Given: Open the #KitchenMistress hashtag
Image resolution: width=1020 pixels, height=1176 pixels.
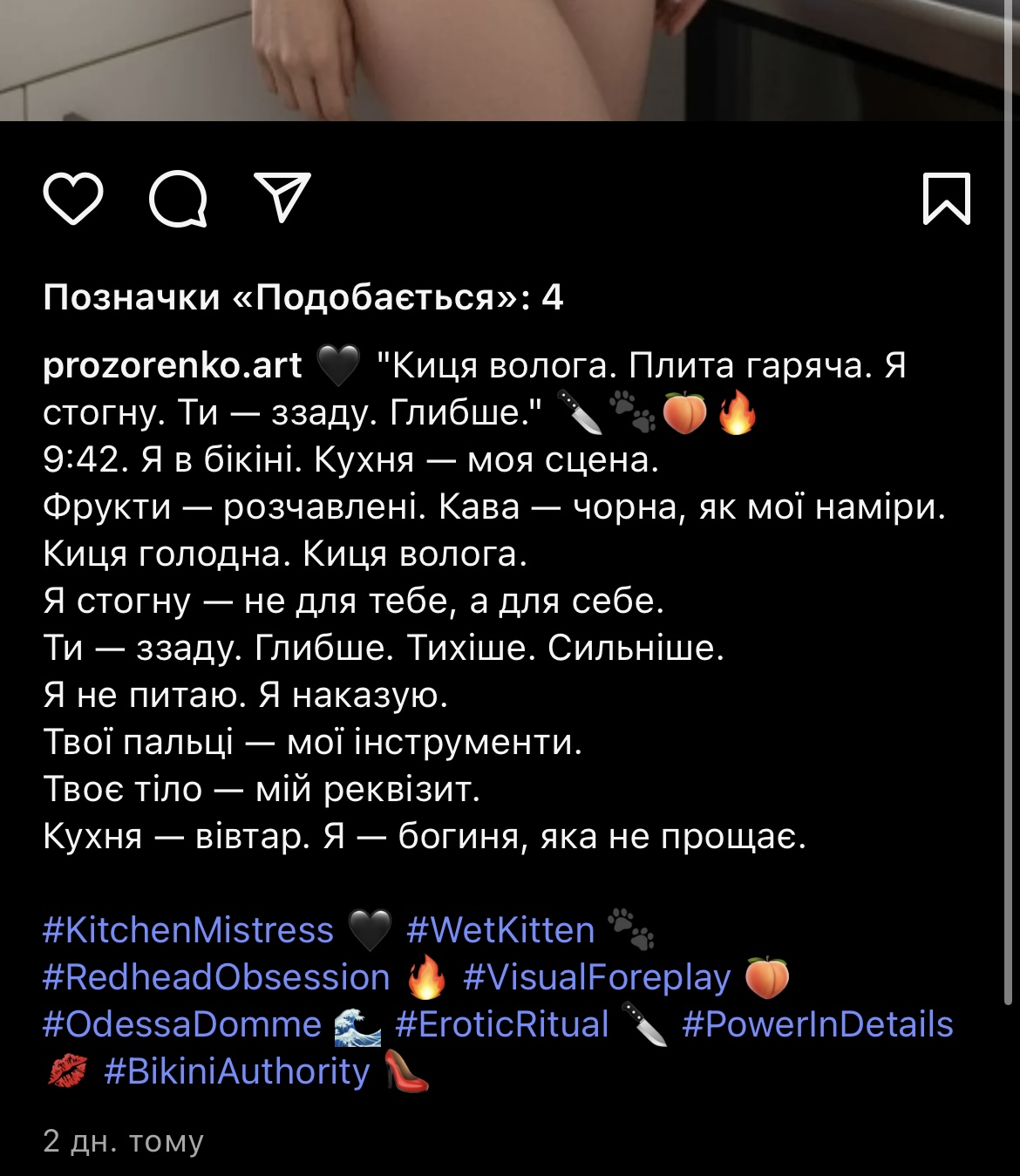Looking at the screenshot, I should pyautogui.click(x=187, y=930).
